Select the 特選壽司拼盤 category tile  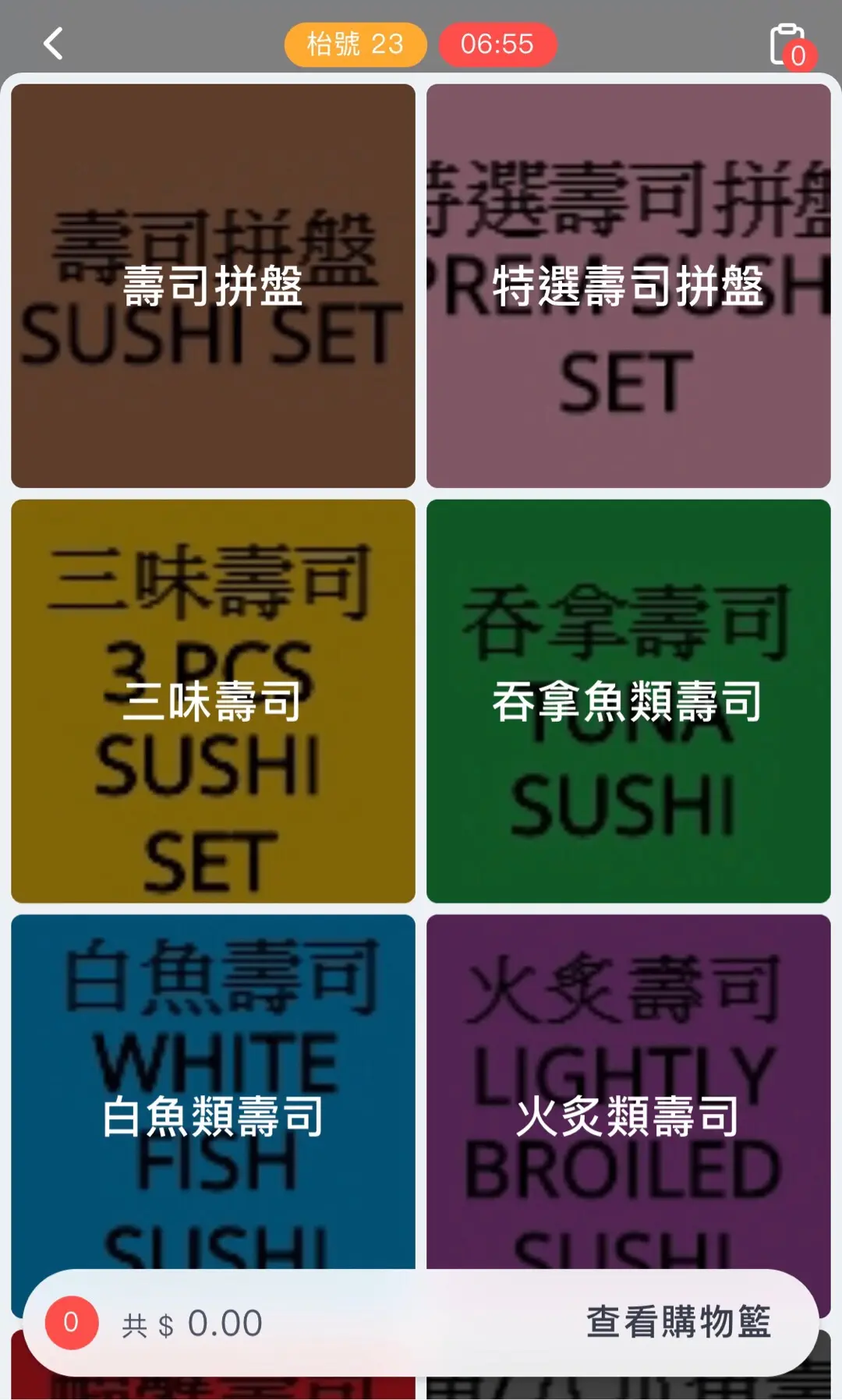click(628, 286)
